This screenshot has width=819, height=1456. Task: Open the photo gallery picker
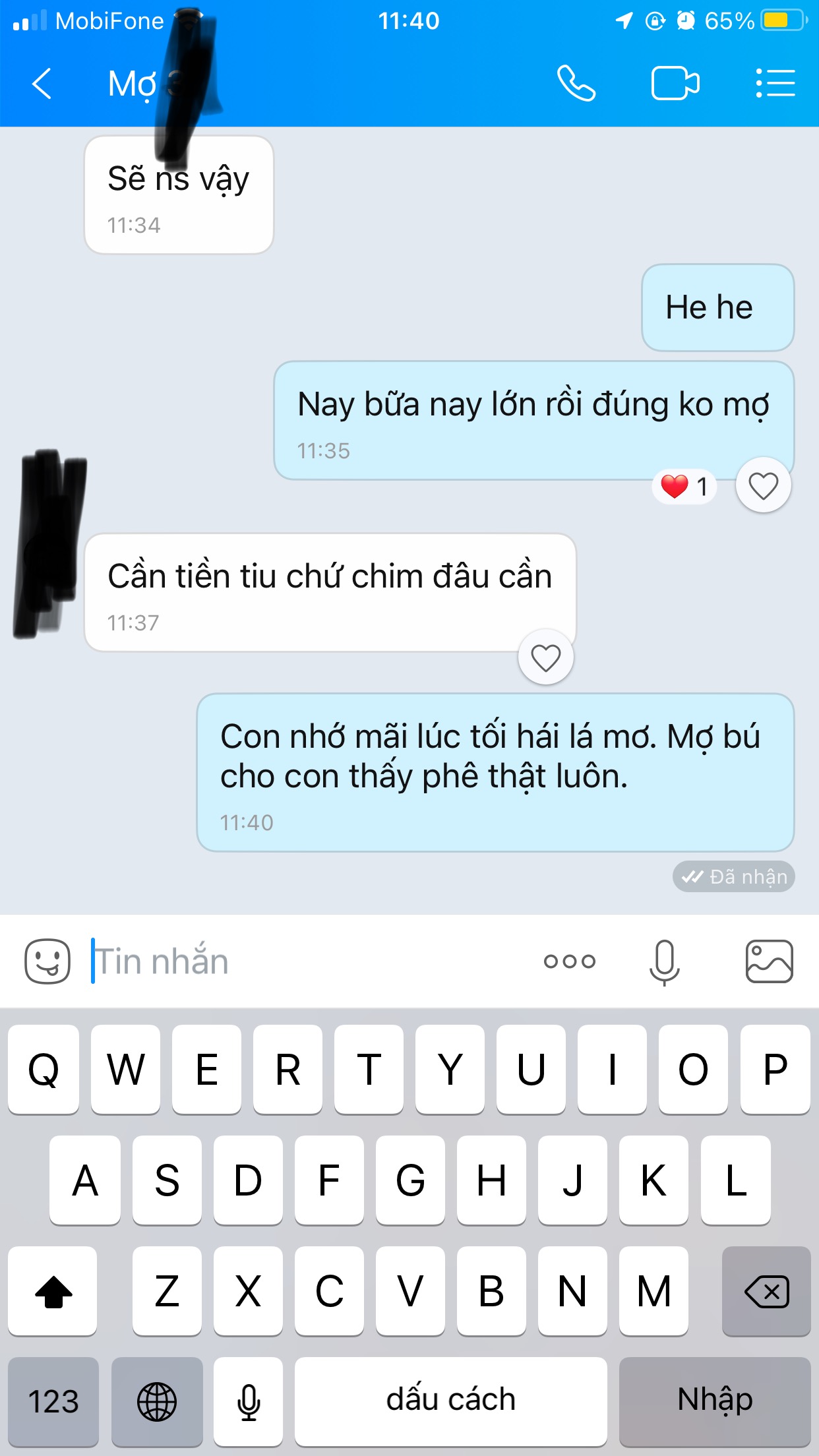(x=769, y=961)
